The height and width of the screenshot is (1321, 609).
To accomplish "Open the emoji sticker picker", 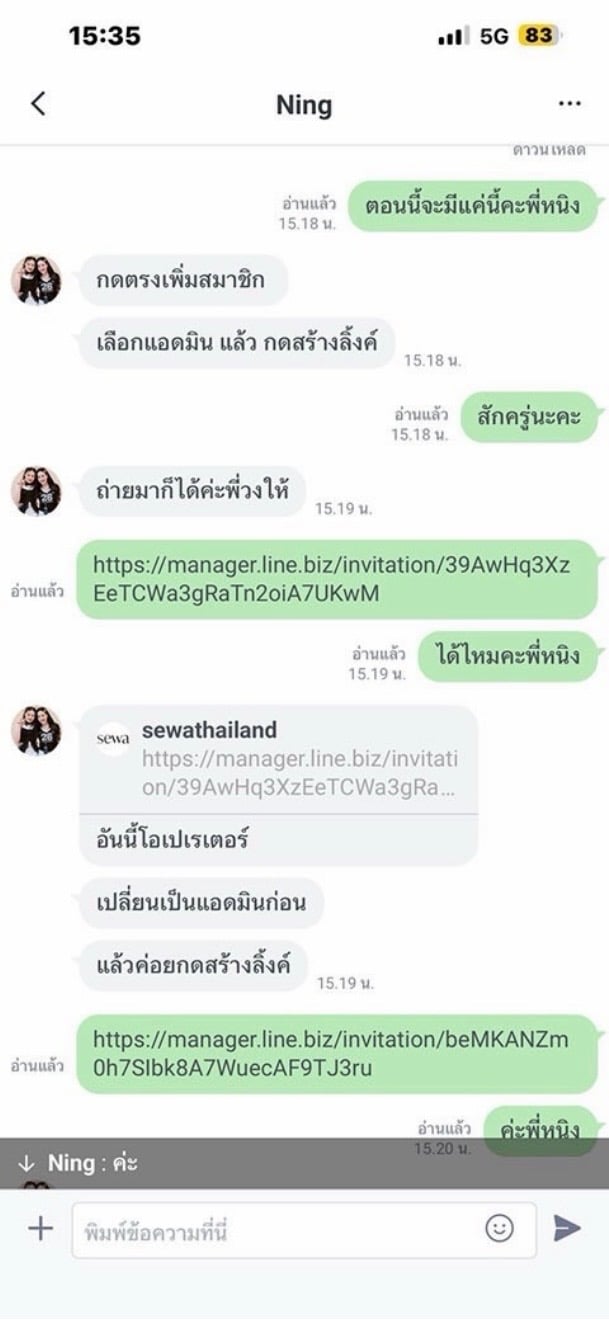I will click(500, 1229).
